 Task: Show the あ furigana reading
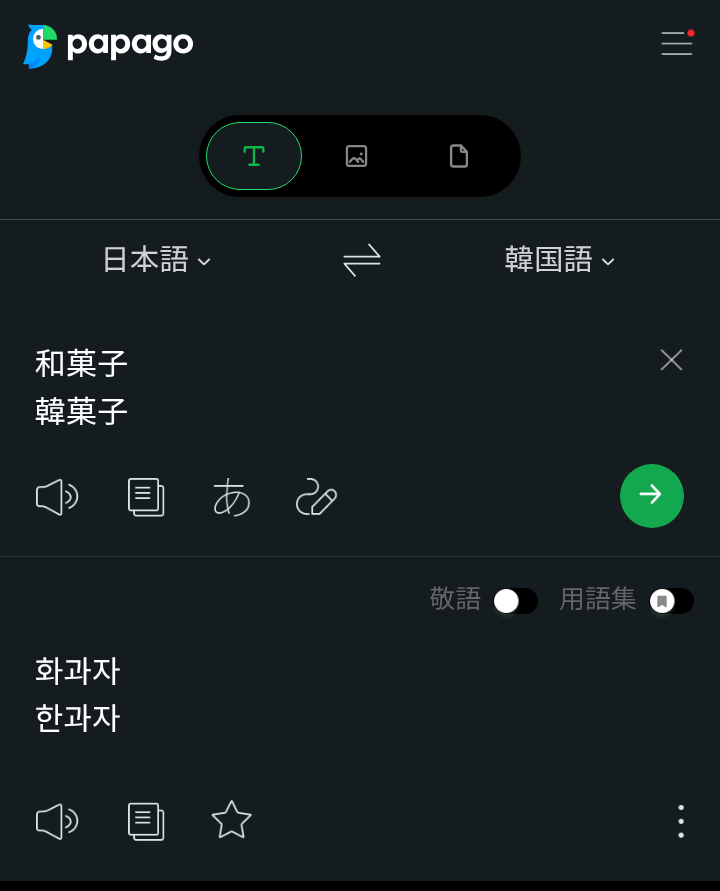point(232,497)
